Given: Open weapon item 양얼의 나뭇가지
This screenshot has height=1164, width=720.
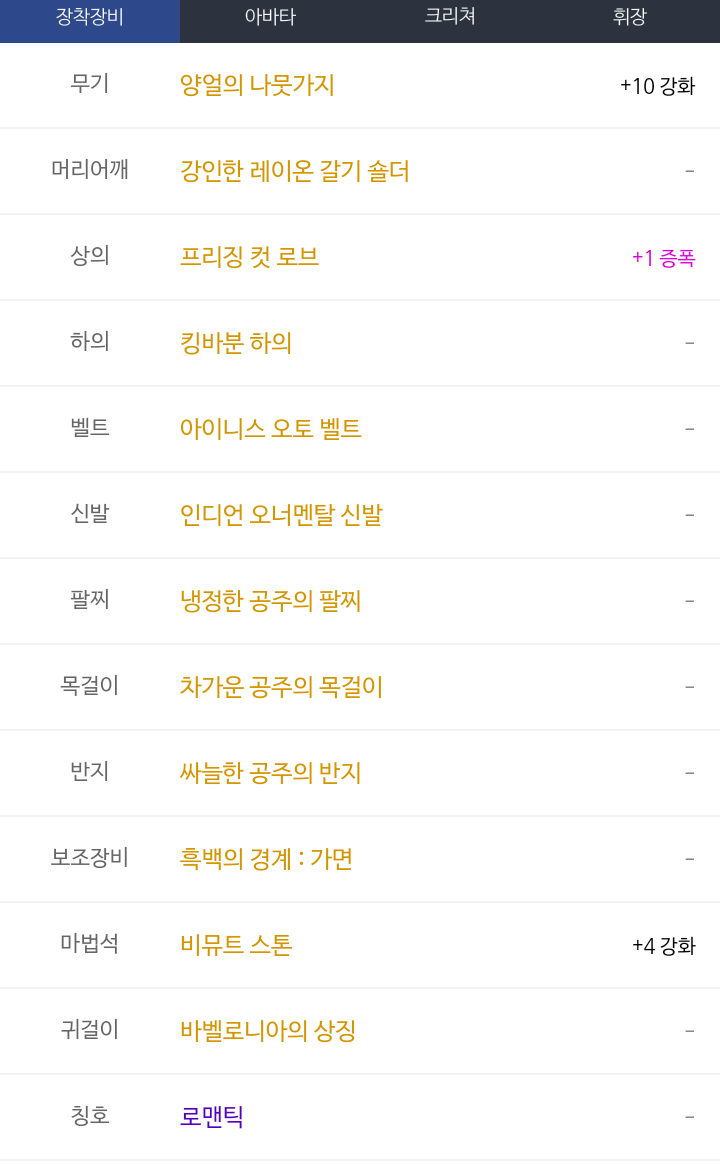Looking at the screenshot, I should pyautogui.click(x=257, y=86).
